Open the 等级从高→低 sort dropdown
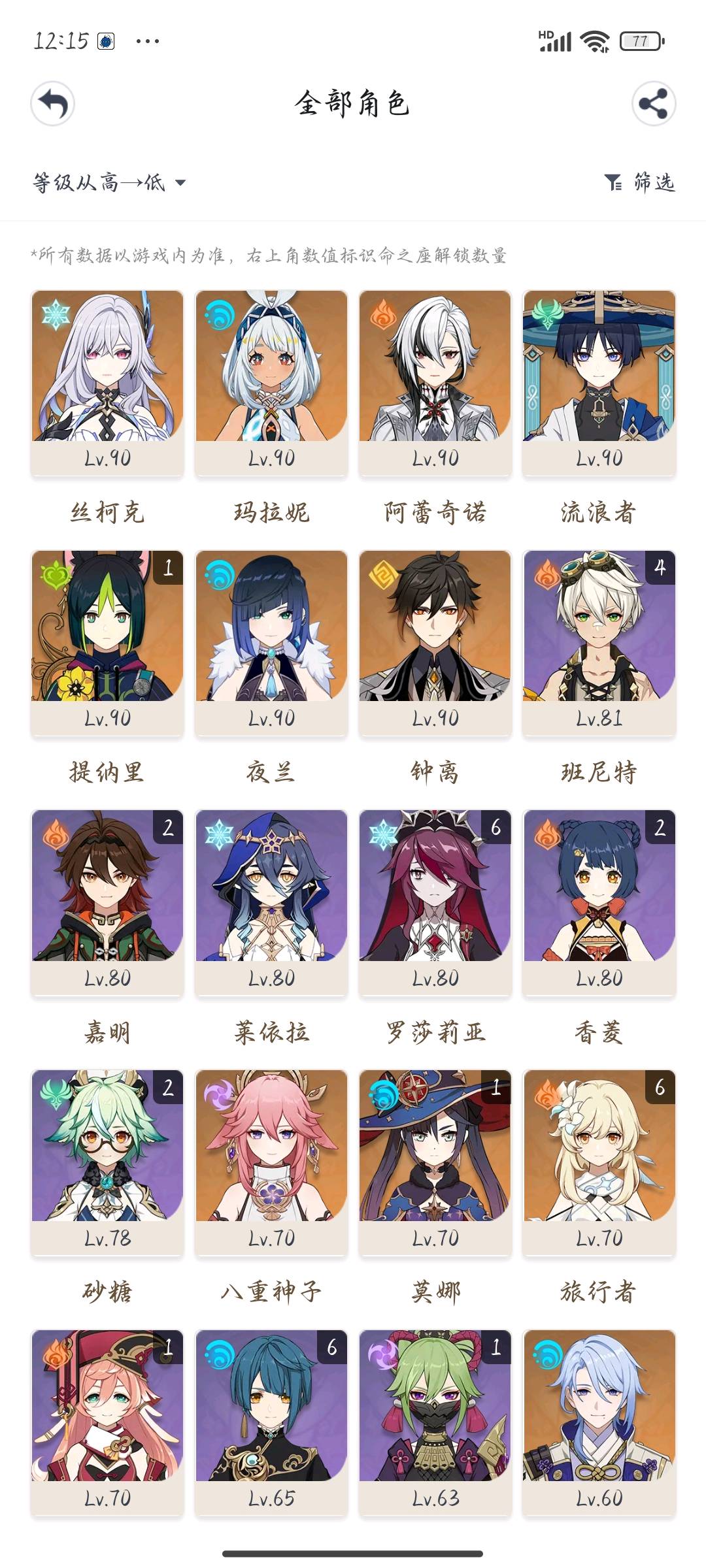 pos(110,182)
